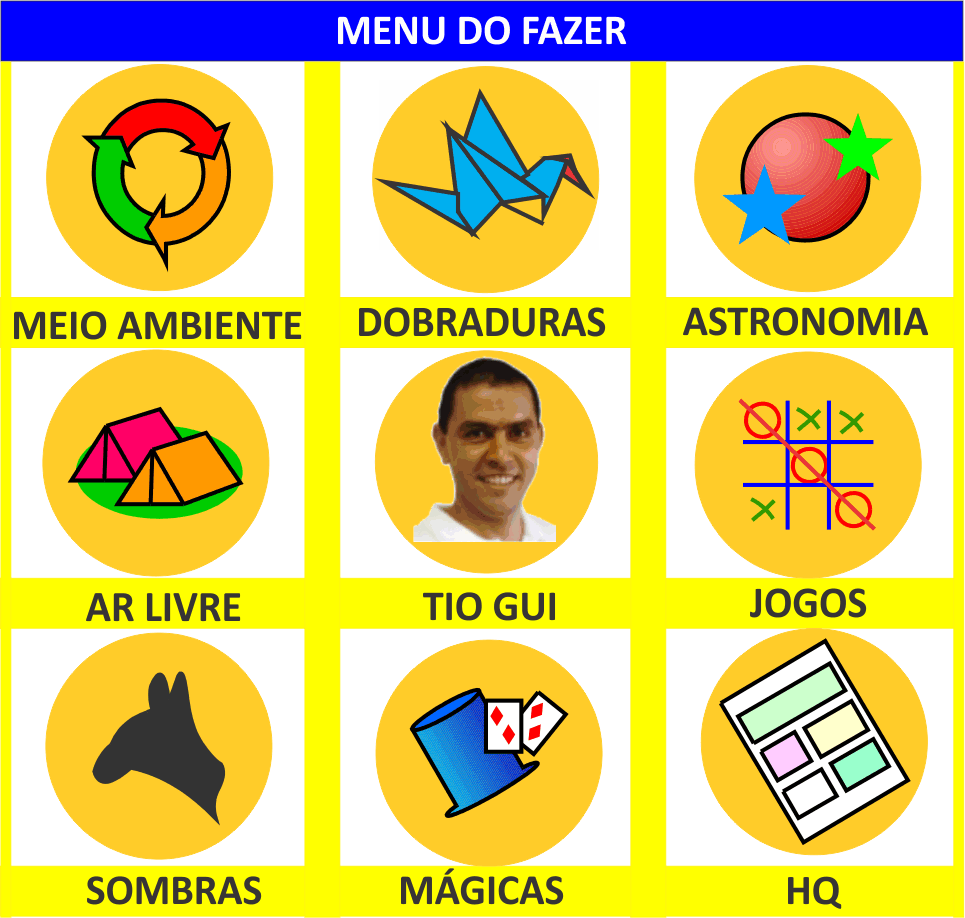Open the Ar Livre activities
This screenshot has width=965, height=918.
pos(157,463)
